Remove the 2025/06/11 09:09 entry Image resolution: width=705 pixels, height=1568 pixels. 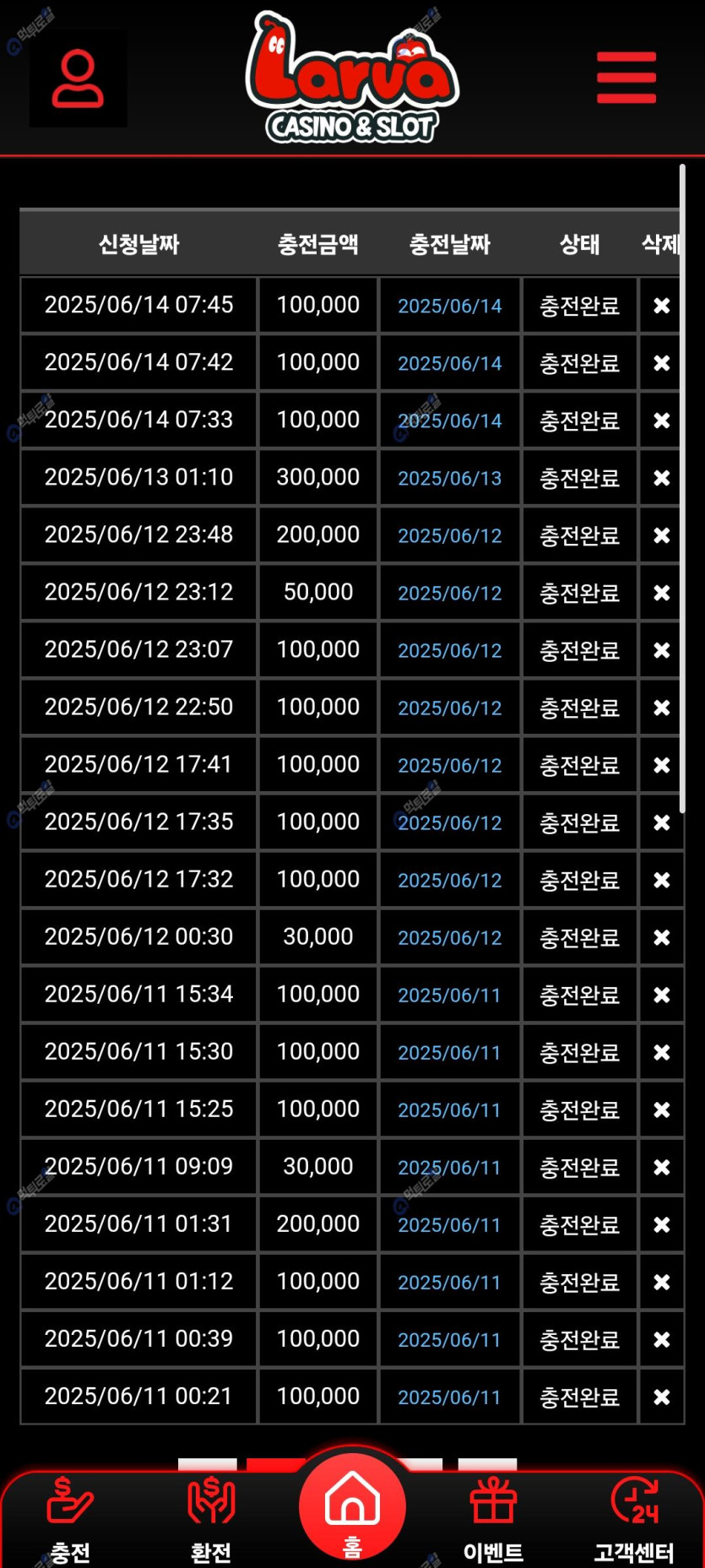click(662, 1167)
